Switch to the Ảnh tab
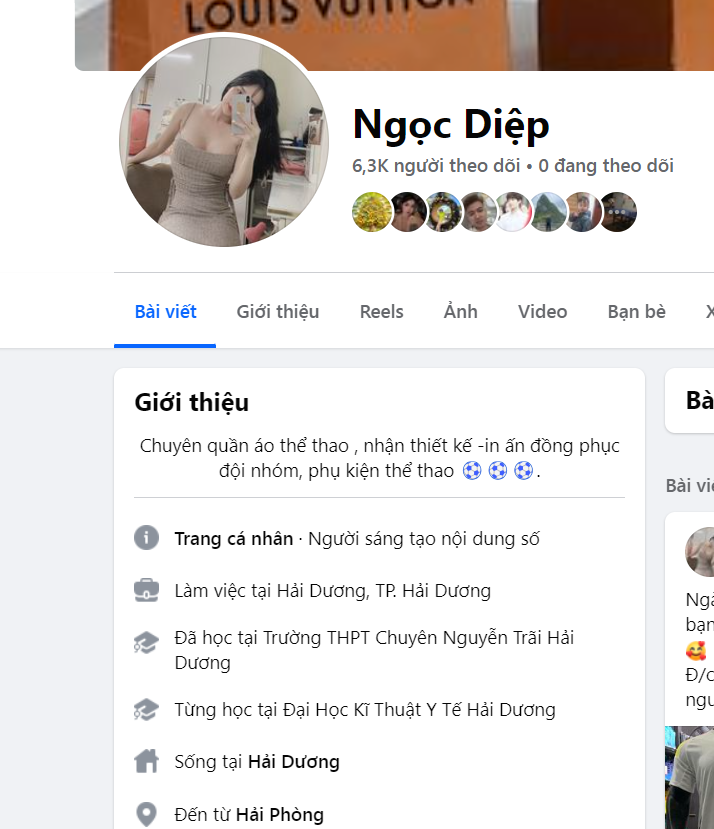 click(x=460, y=312)
